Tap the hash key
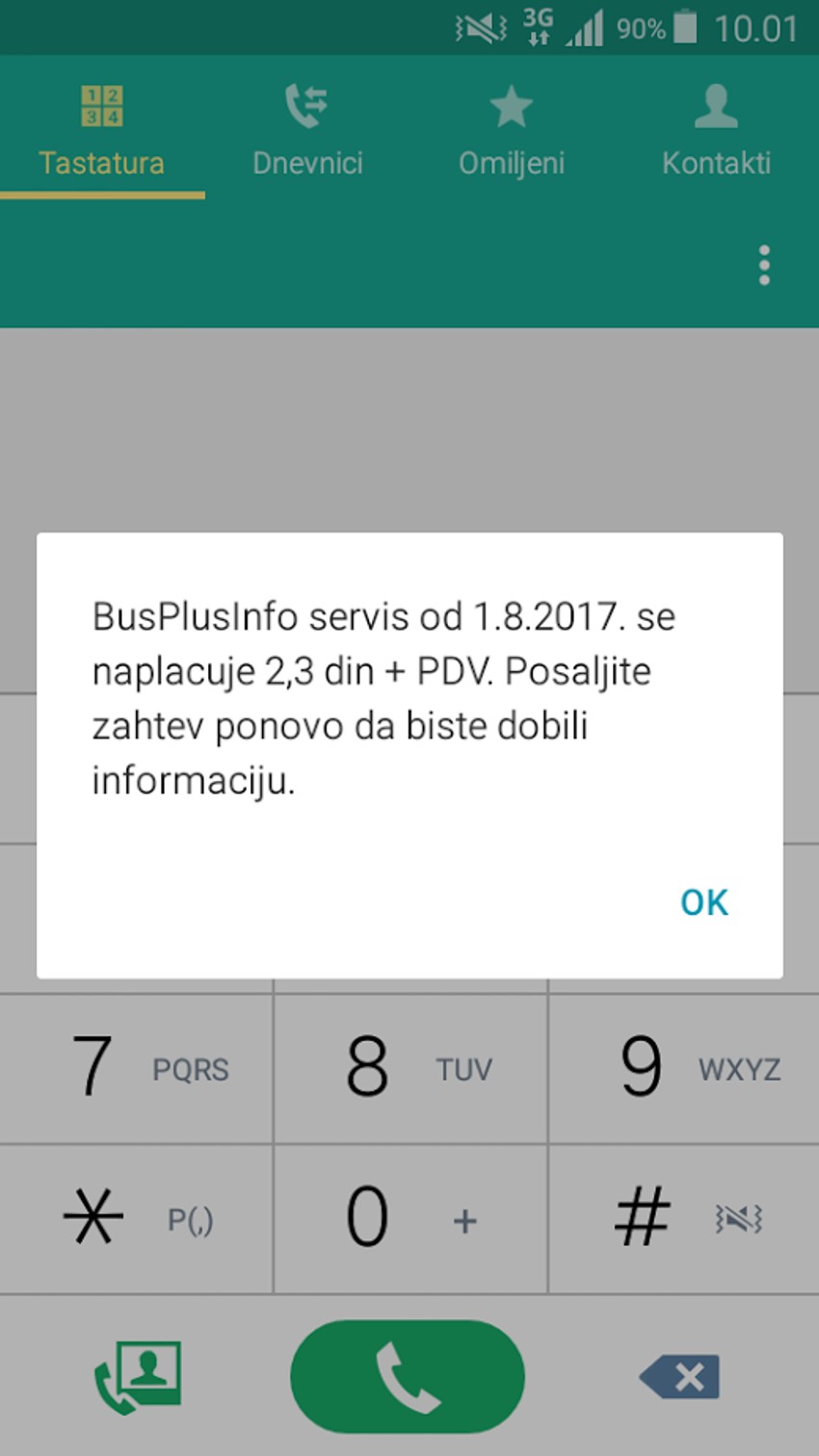 coord(684,1218)
